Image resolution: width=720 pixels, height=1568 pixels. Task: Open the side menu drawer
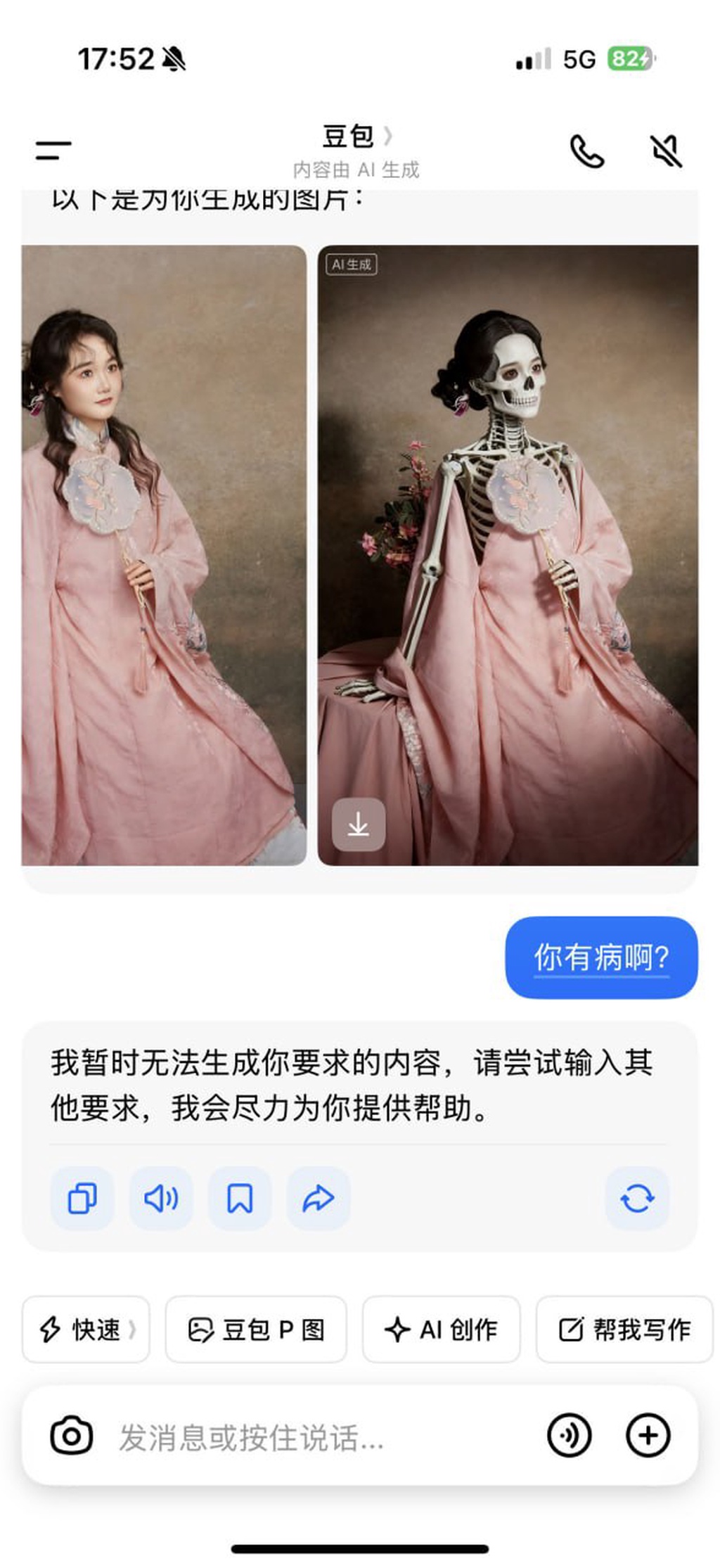click(x=53, y=150)
